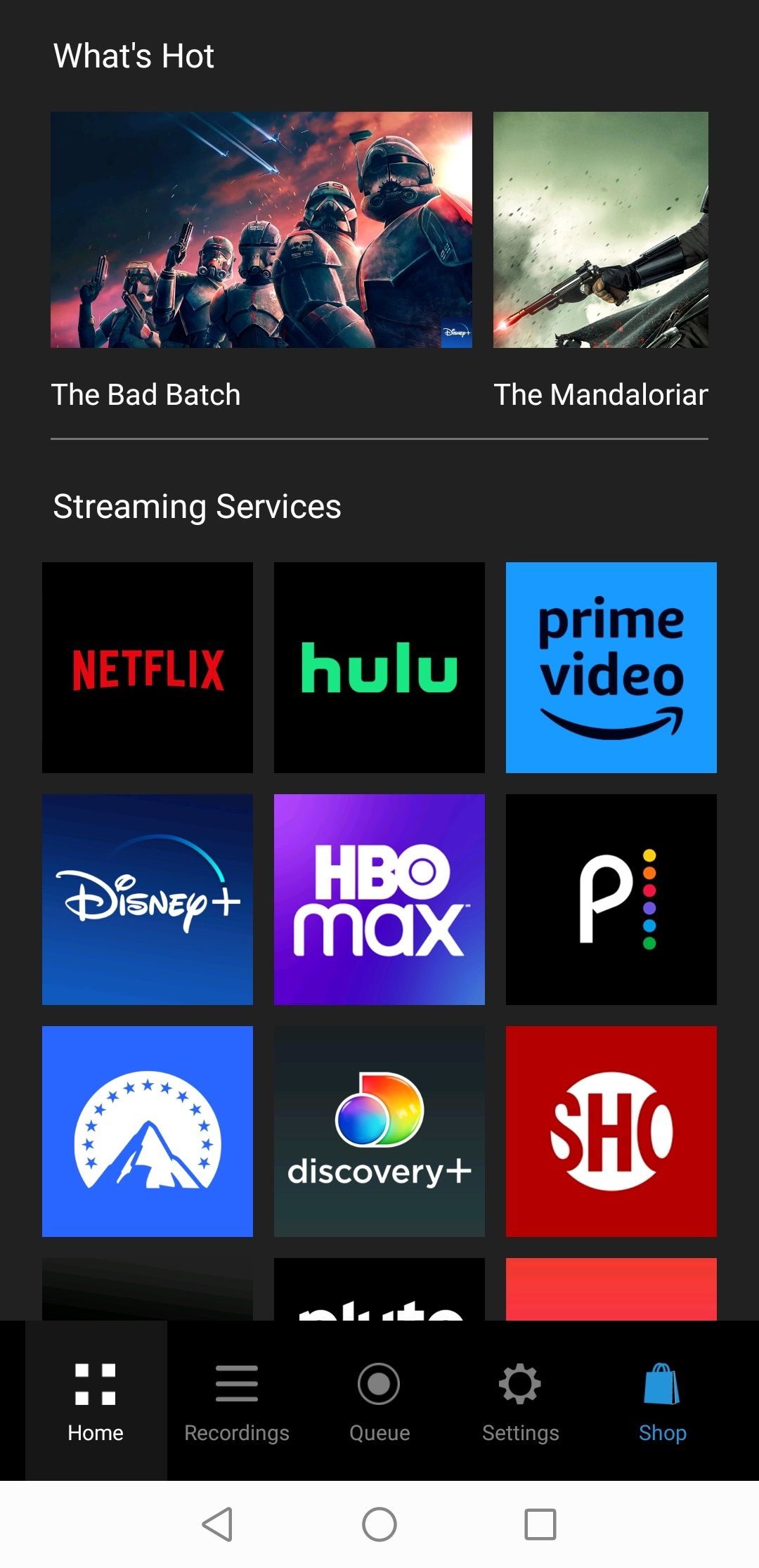This screenshot has height=1568, width=759.
Task: Select the Hulu tile
Action: tap(379, 668)
